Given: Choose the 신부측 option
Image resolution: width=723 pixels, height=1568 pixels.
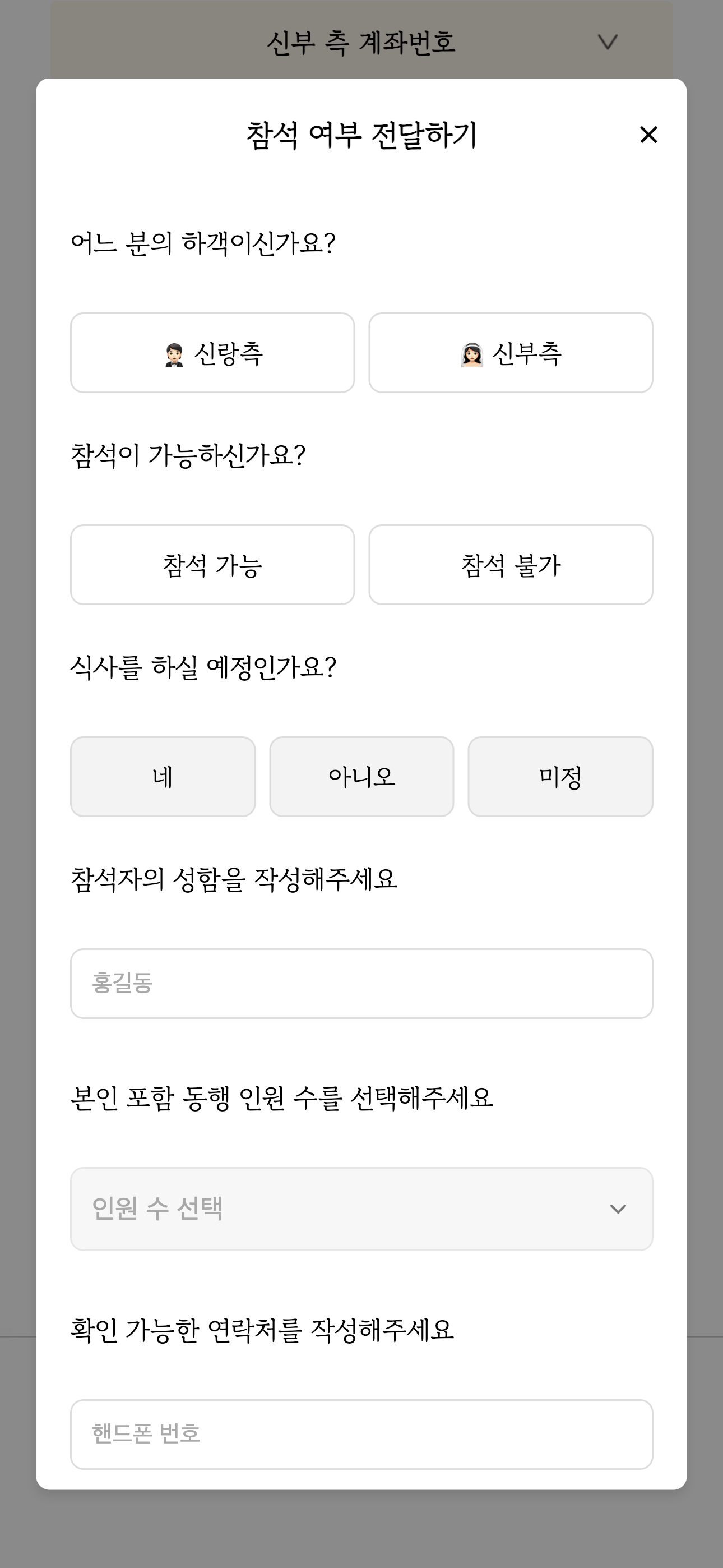Looking at the screenshot, I should [511, 353].
